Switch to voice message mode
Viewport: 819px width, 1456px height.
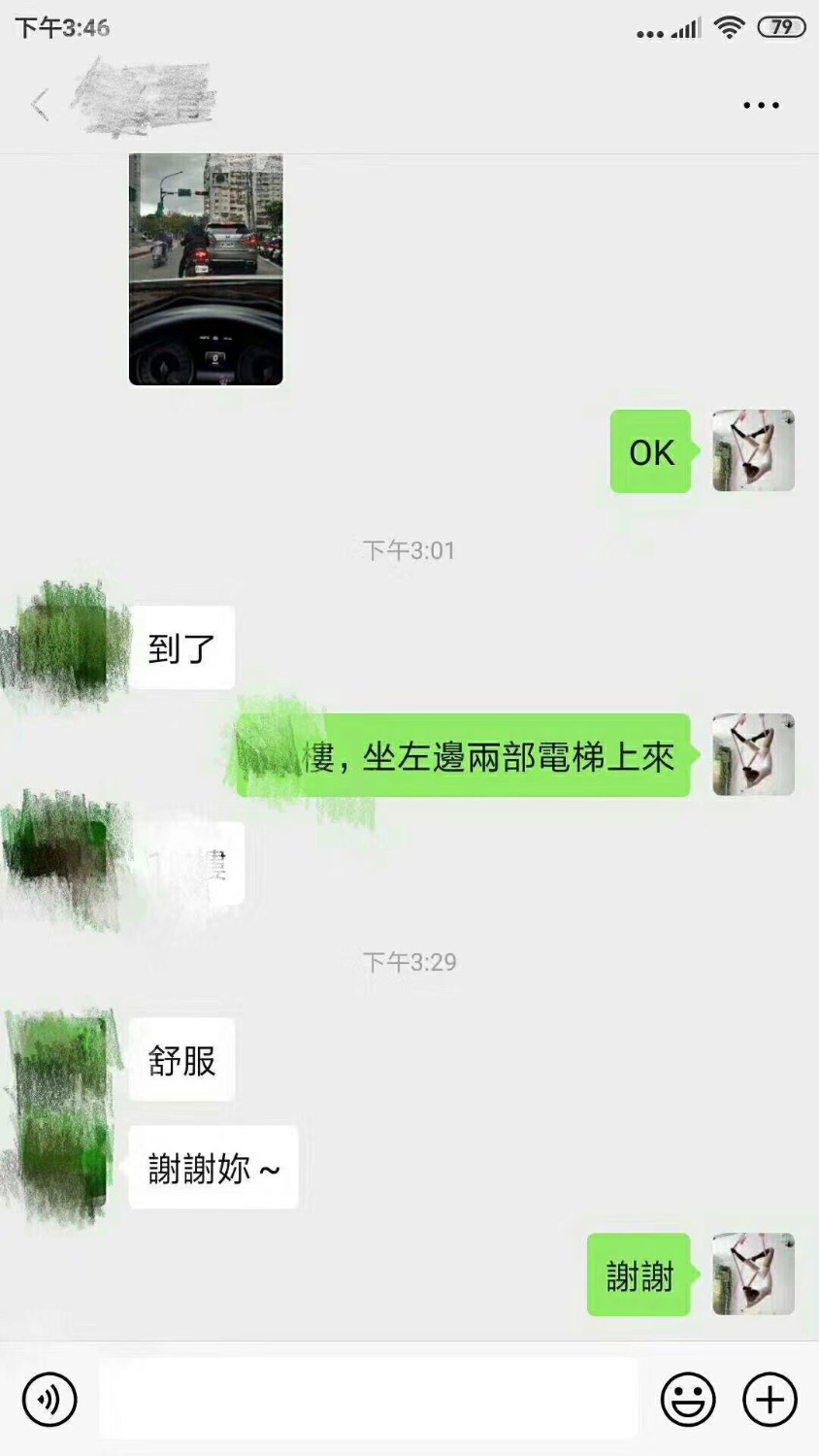point(49,1399)
